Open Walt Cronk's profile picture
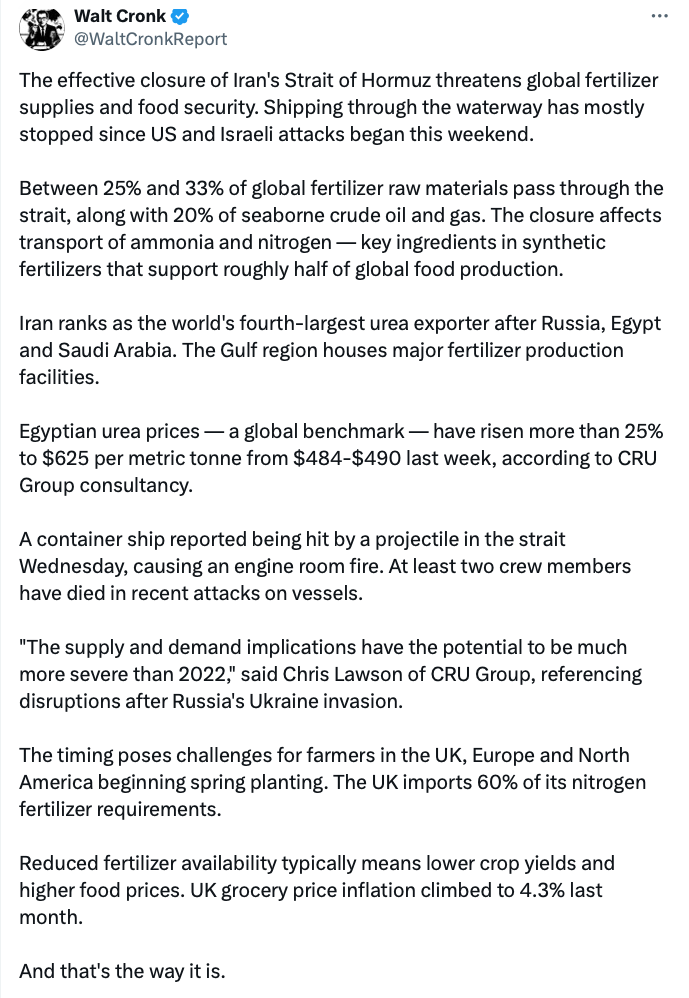 point(39,28)
